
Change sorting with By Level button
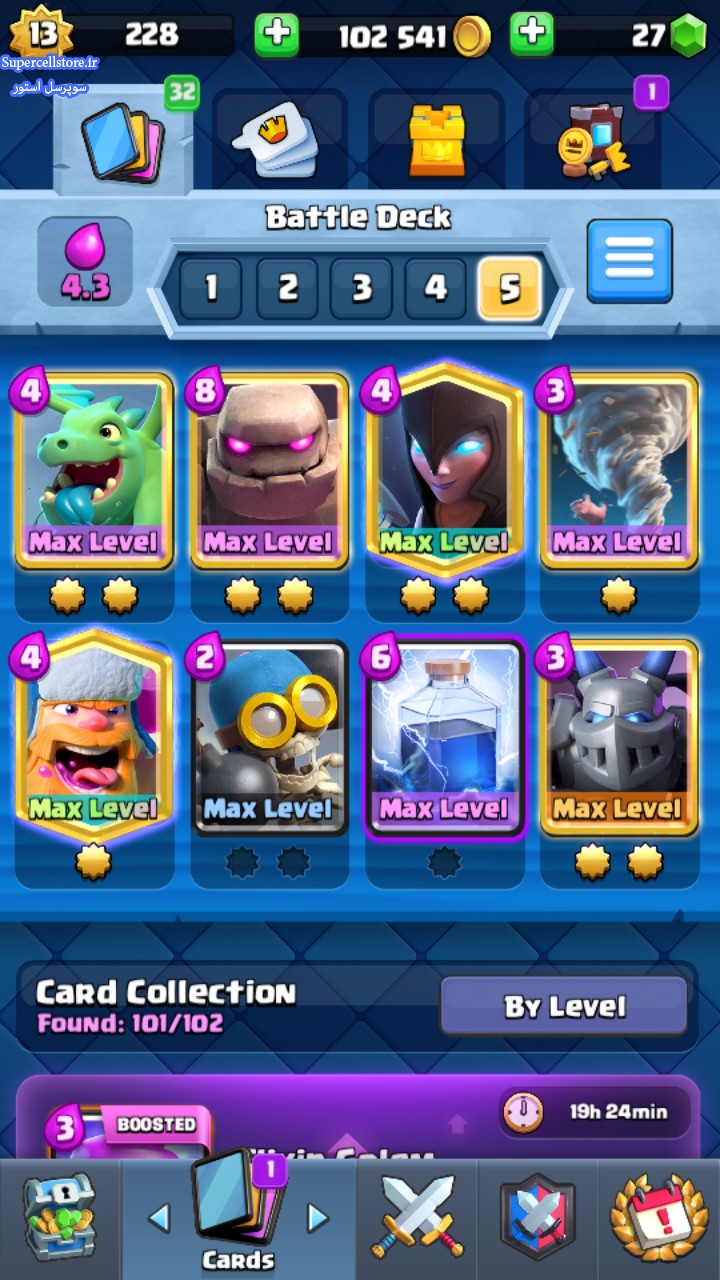[564, 1006]
